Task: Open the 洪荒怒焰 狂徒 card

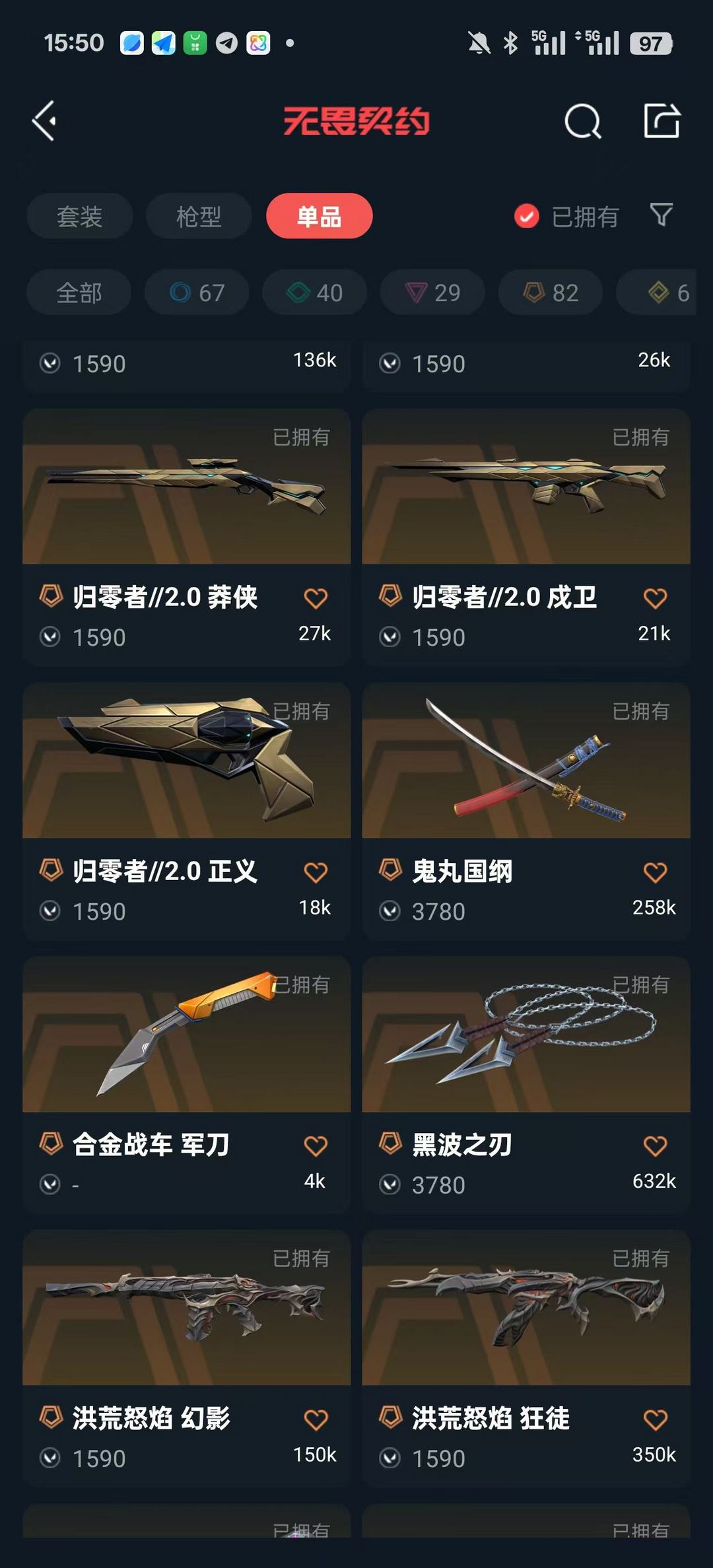Action: (x=526, y=1357)
